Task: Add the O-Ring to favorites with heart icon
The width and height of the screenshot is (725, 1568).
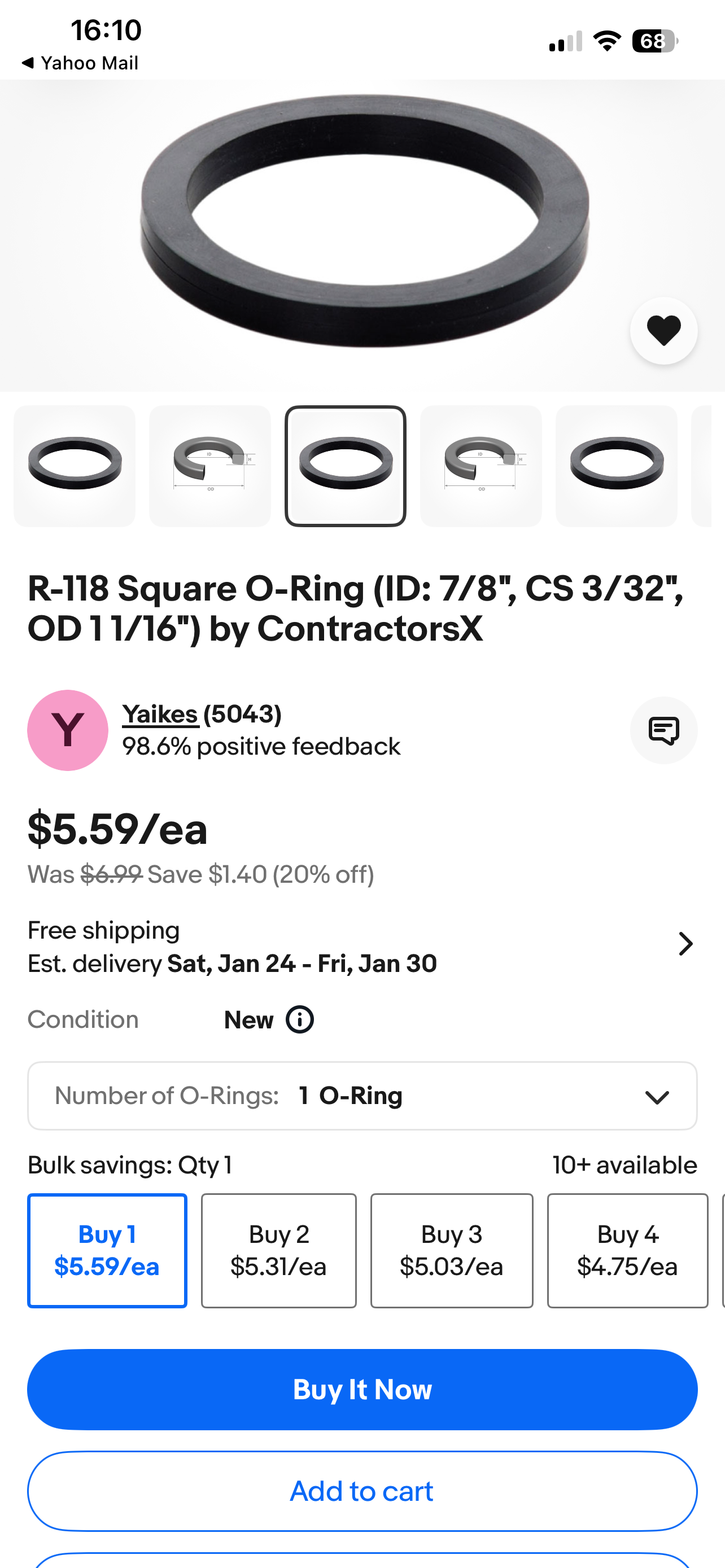Action: (663, 331)
